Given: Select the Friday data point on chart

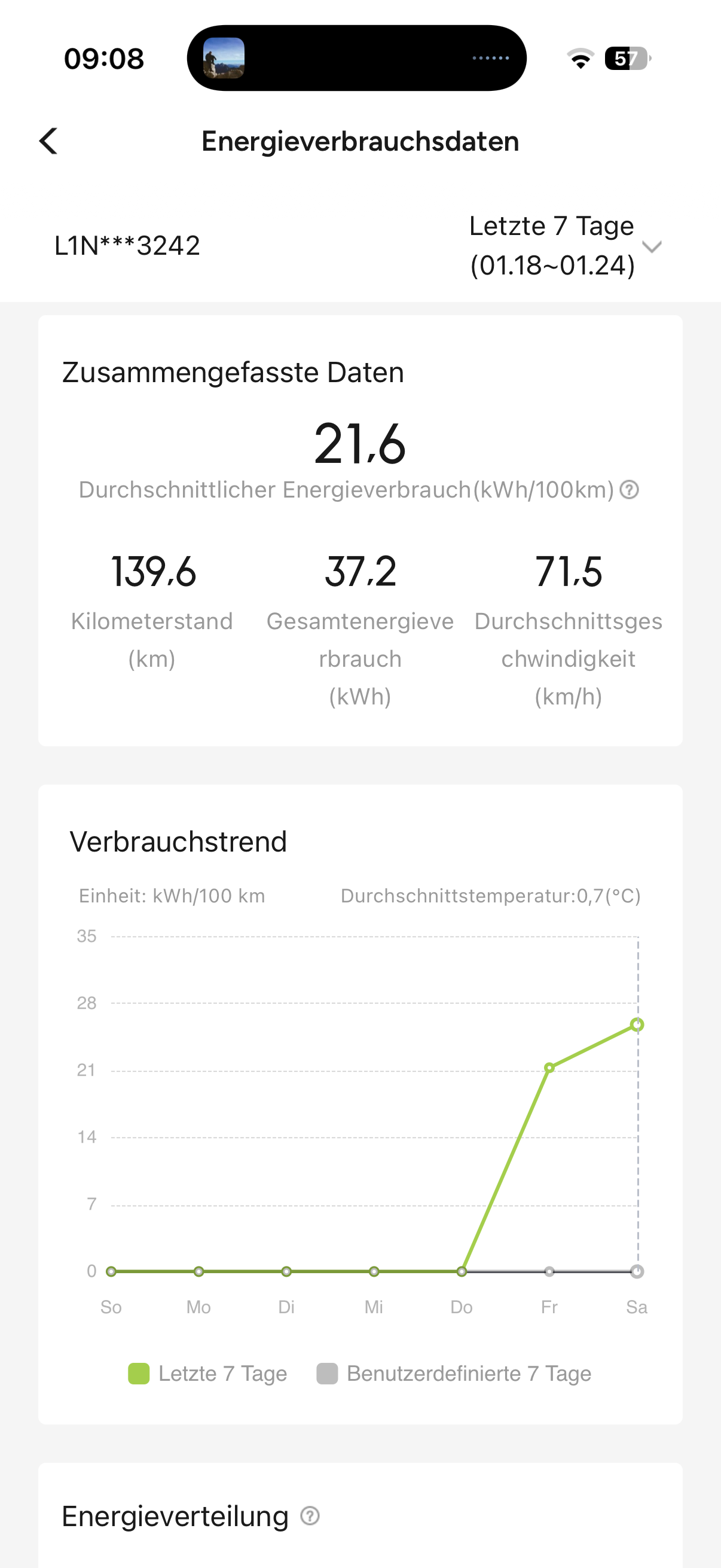Looking at the screenshot, I should (549, 1067).
